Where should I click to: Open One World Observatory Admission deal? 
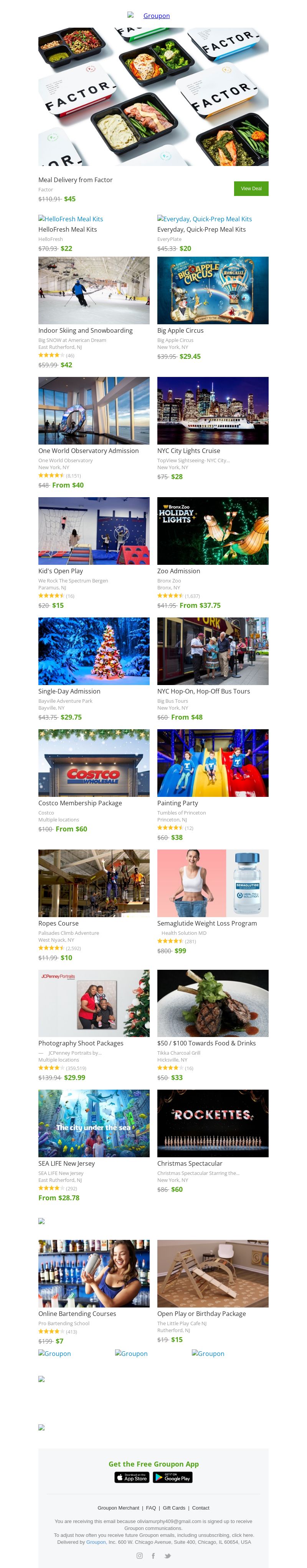click(94, 410)
